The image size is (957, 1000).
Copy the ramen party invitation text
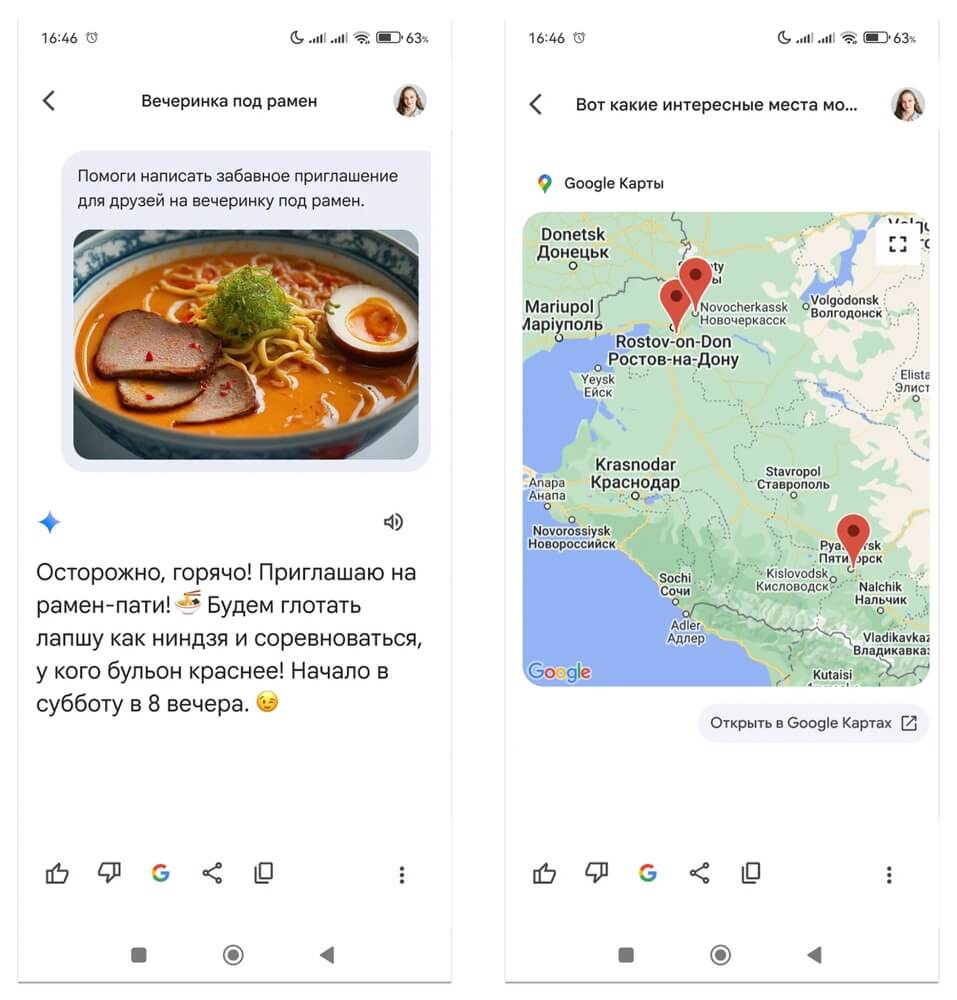point(264,874)
